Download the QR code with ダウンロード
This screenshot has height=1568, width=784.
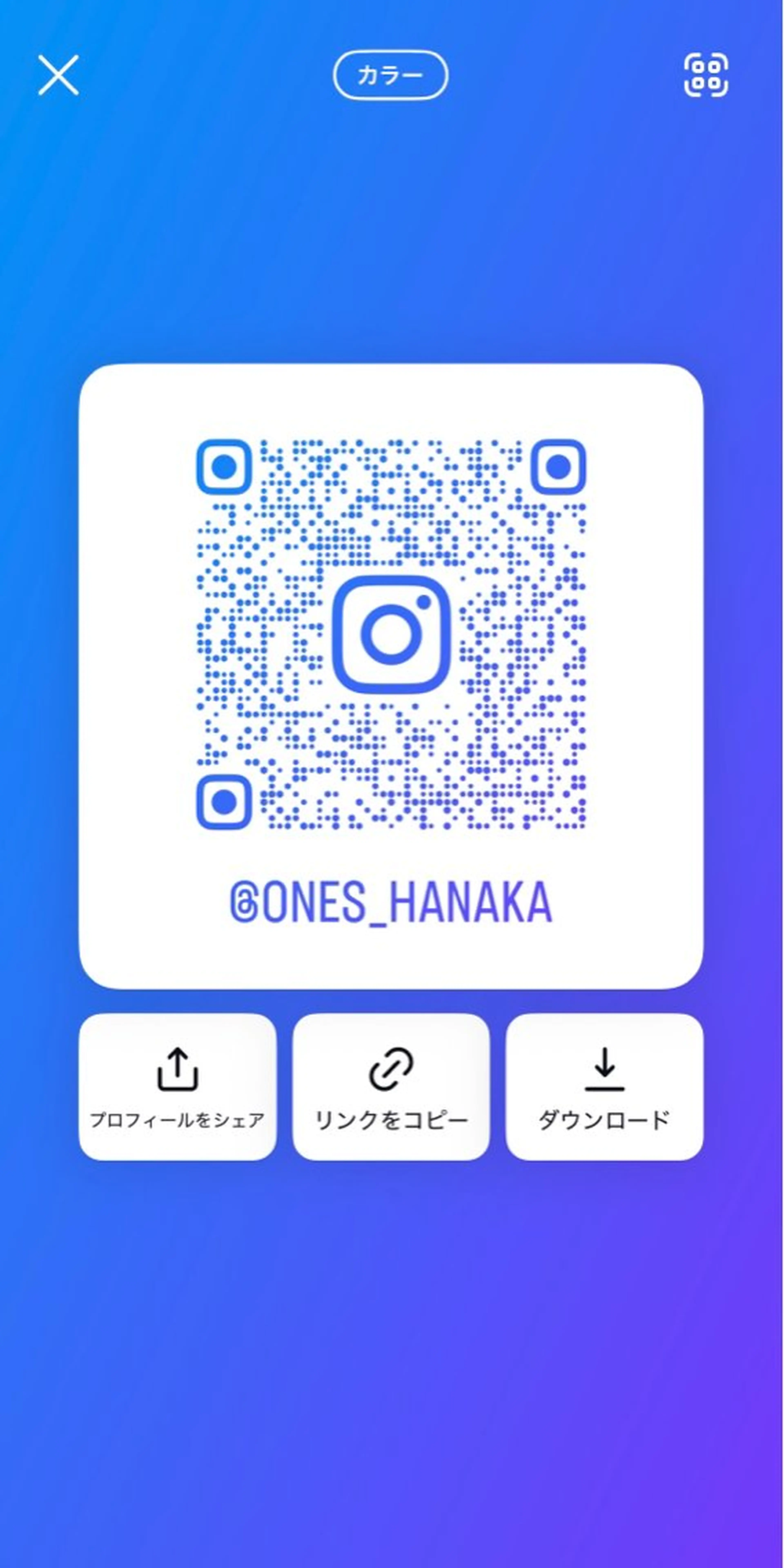(604, 1087)
